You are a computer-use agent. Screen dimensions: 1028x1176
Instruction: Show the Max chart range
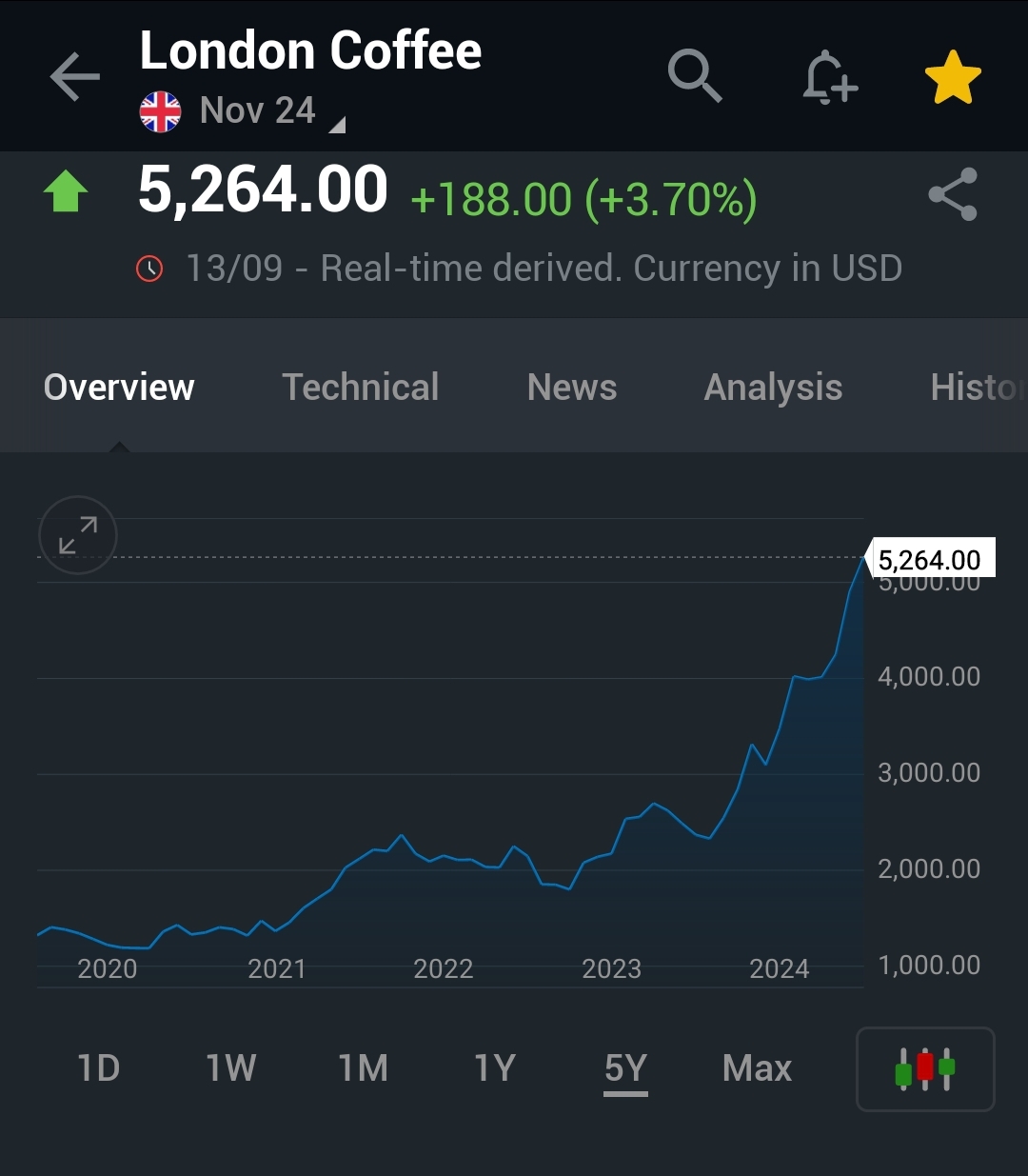coord(757,1068)
